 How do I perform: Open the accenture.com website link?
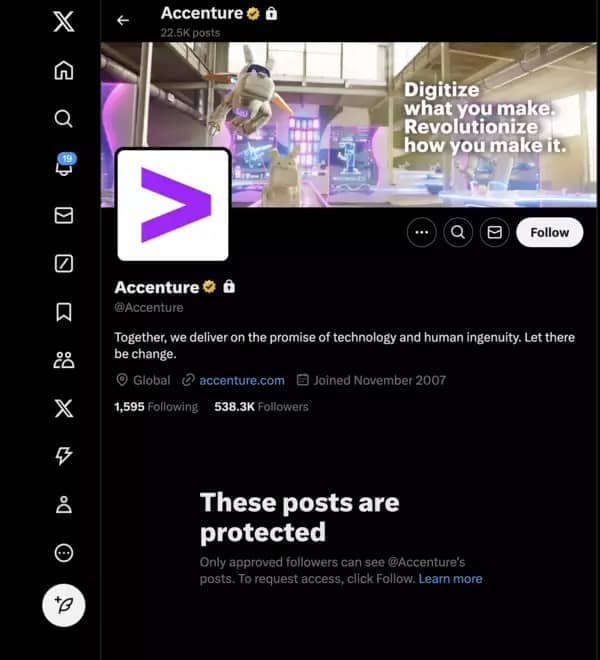click(x=242, y=381)
